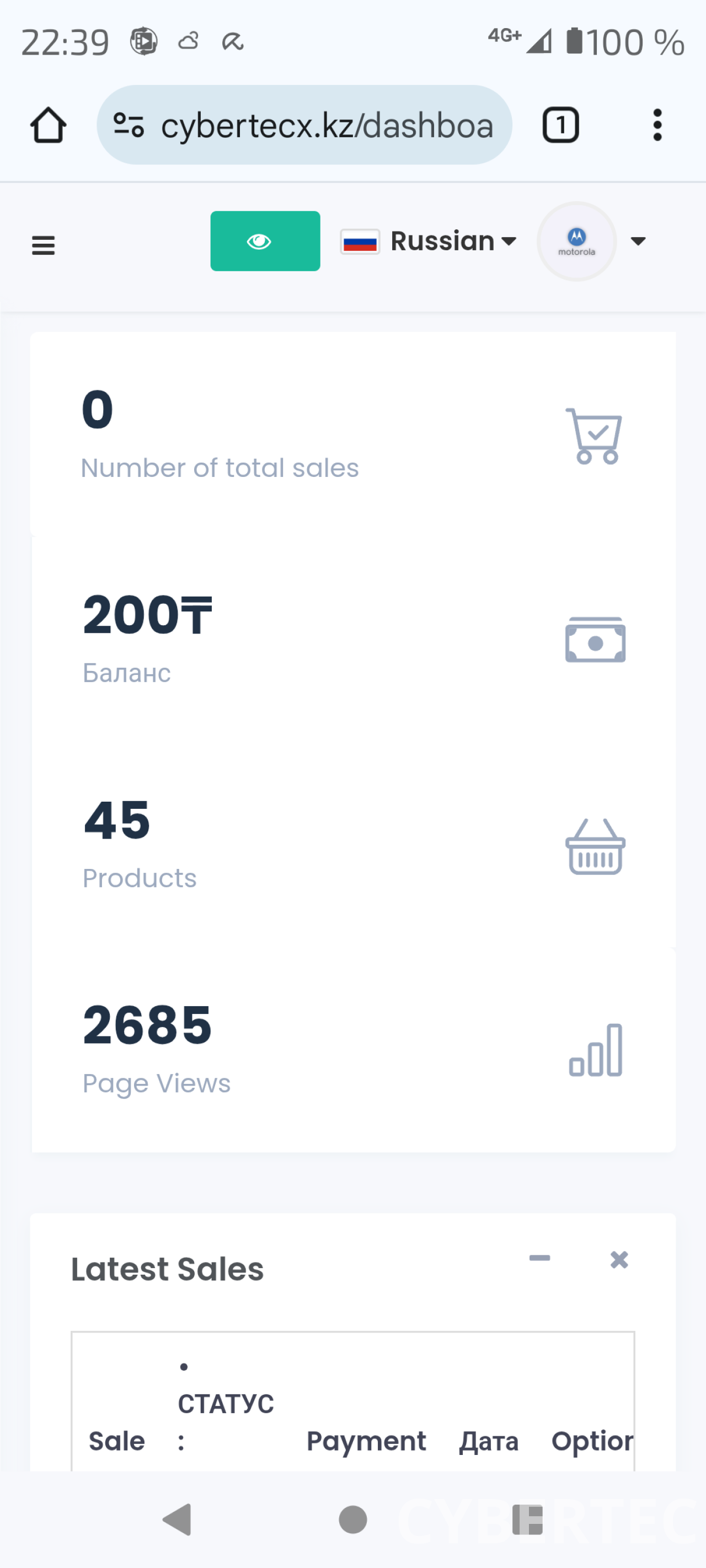Open the browser tab switcher

pos(560,125)
